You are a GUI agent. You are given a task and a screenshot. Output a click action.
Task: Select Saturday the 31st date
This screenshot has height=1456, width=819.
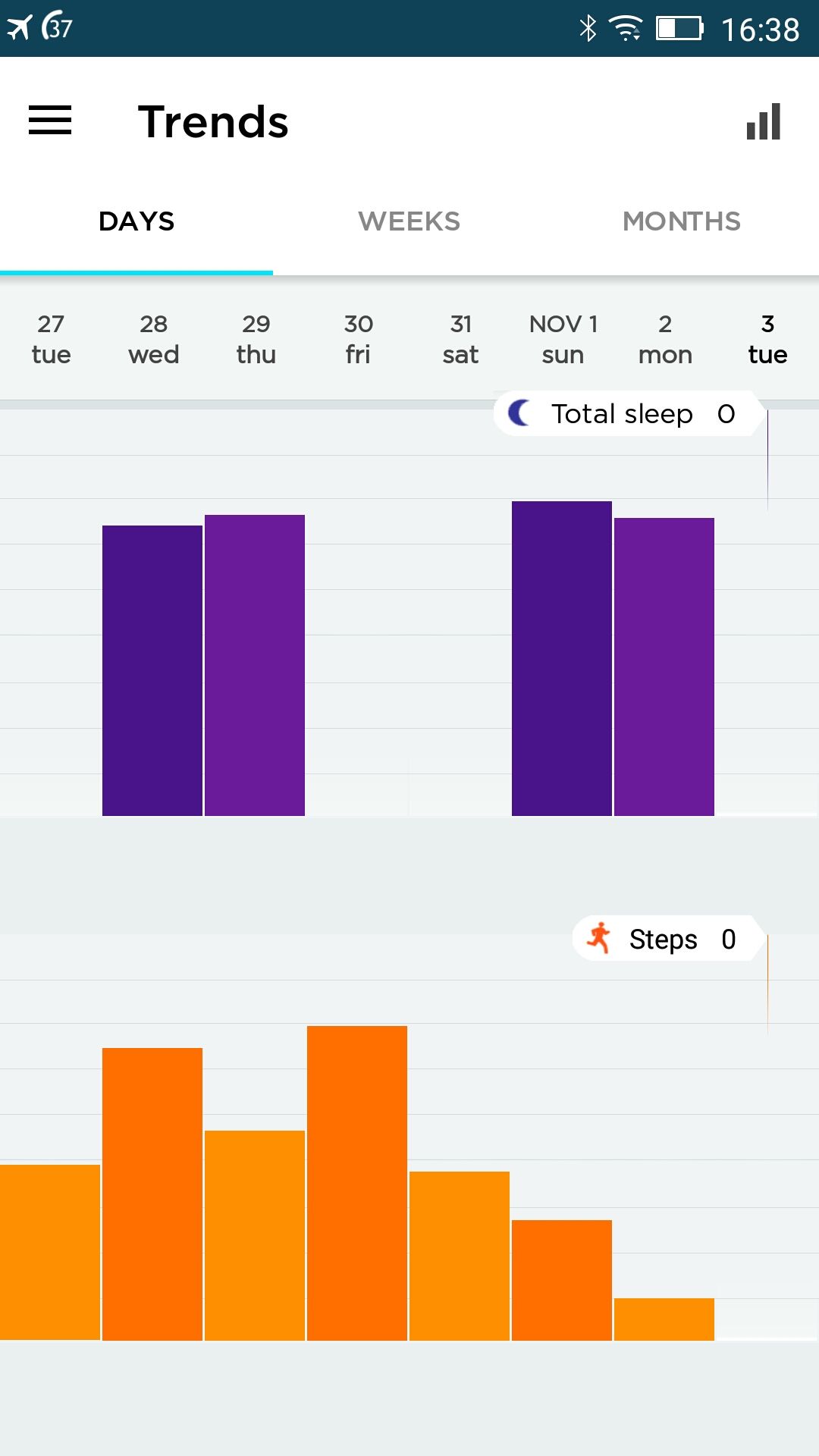coord(460,339)
